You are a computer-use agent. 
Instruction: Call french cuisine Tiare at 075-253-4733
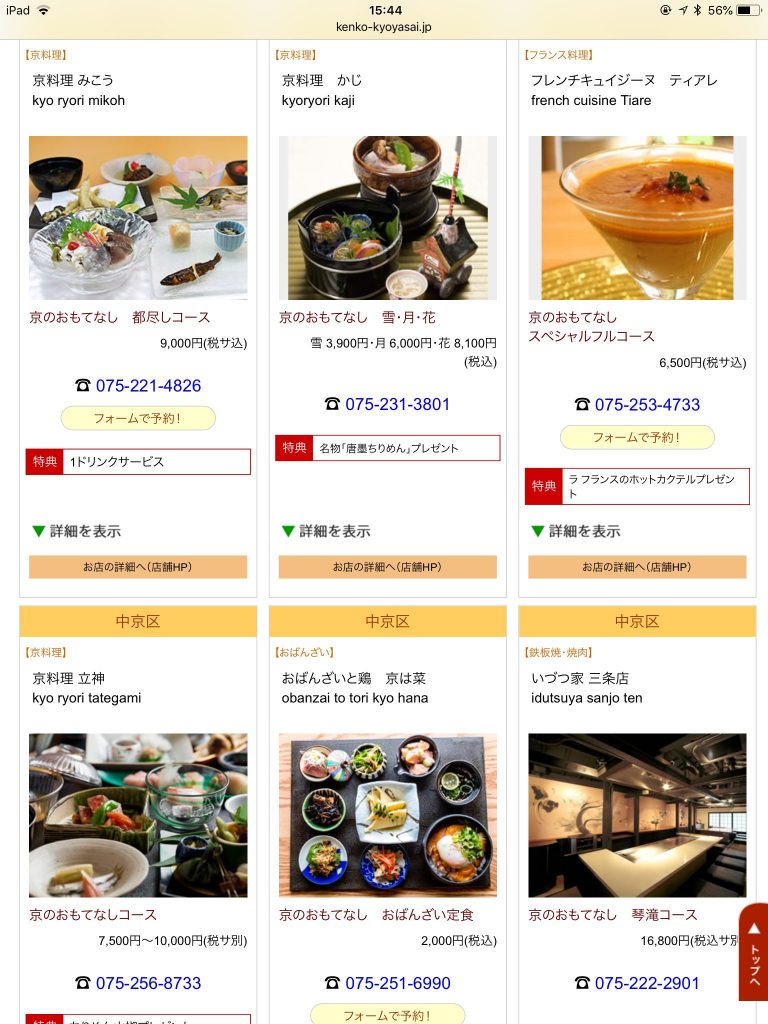[x=647, y=405]
